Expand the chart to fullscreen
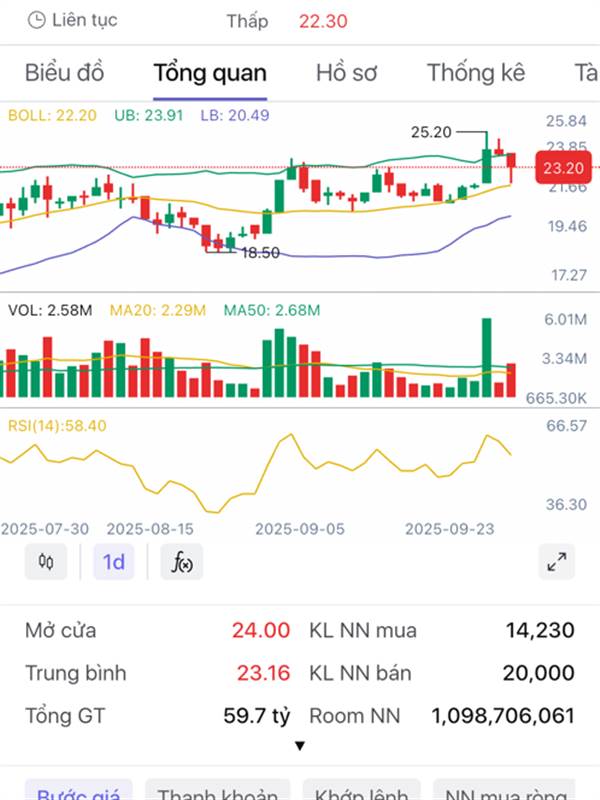 point(556,562)
